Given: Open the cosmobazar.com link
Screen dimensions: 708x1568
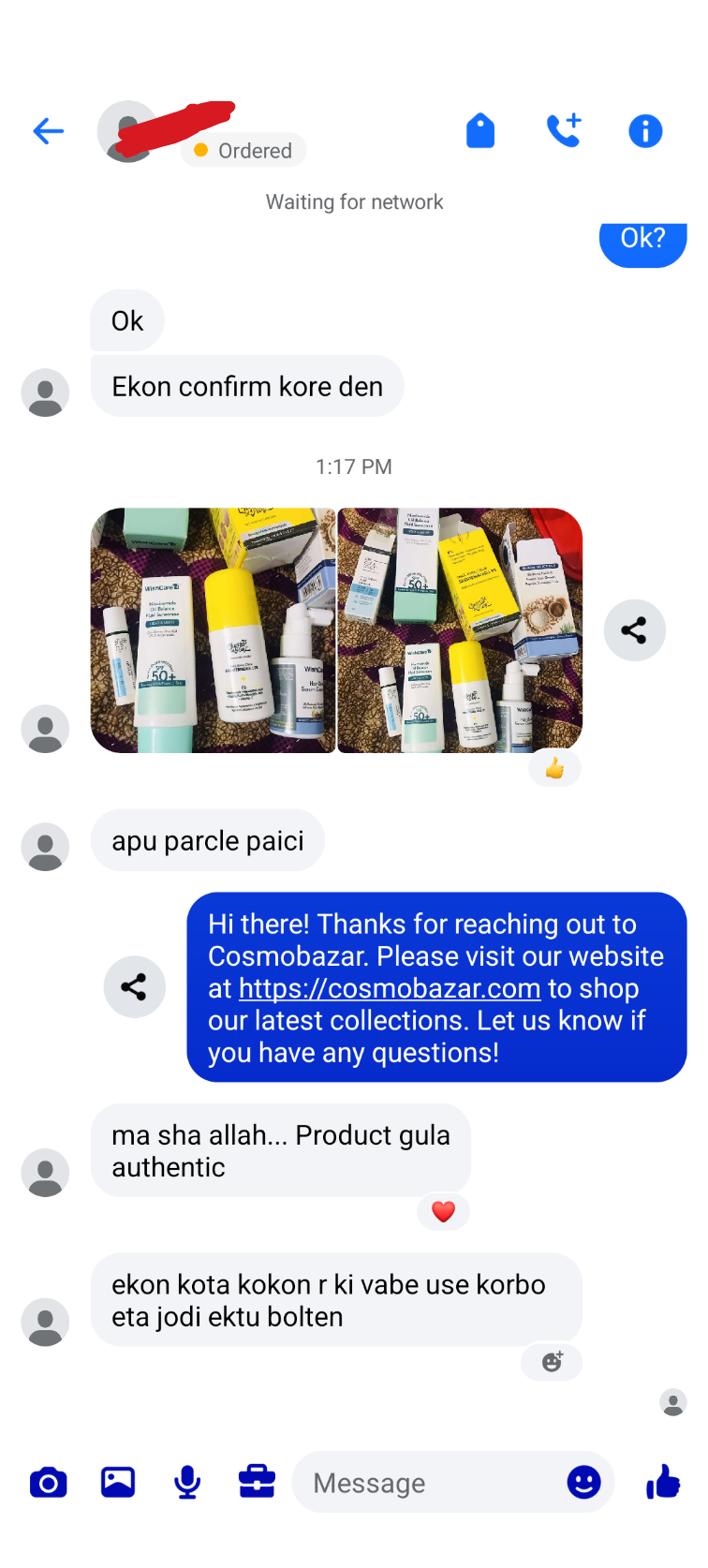Looking at the screenshot, I should pyautogui.click(x=390, y=989).
